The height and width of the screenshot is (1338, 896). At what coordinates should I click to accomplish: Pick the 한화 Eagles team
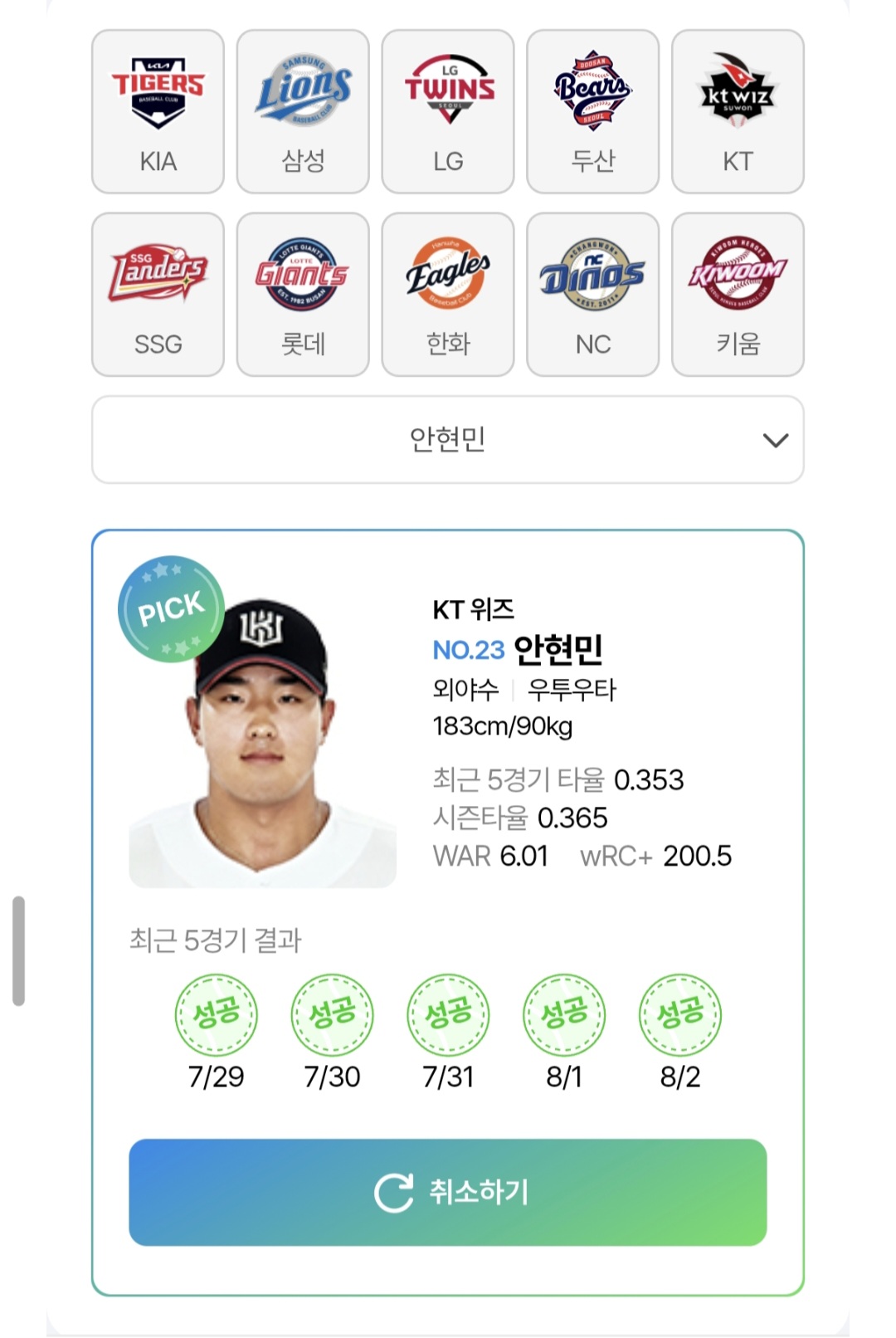[x=448, y=295]
